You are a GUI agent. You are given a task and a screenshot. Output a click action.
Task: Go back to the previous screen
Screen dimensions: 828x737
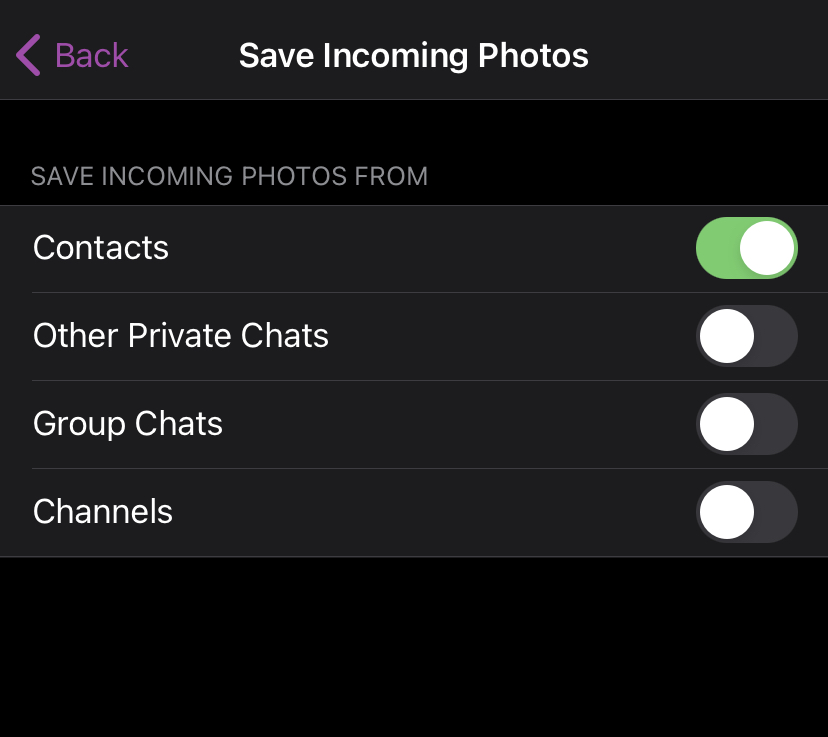pyautogui.click(x=73, y=55)
